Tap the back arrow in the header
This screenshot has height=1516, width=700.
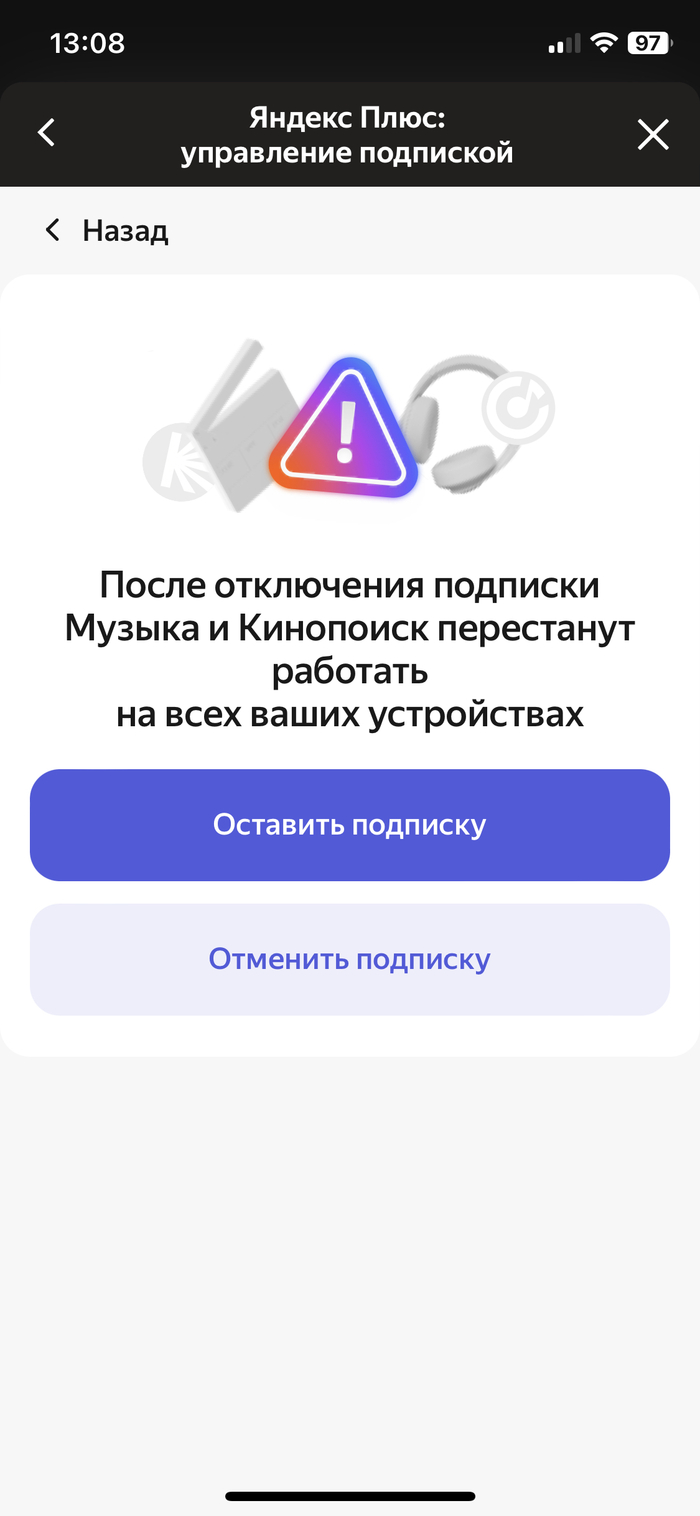pyautogui.click(x=46, y=134)
